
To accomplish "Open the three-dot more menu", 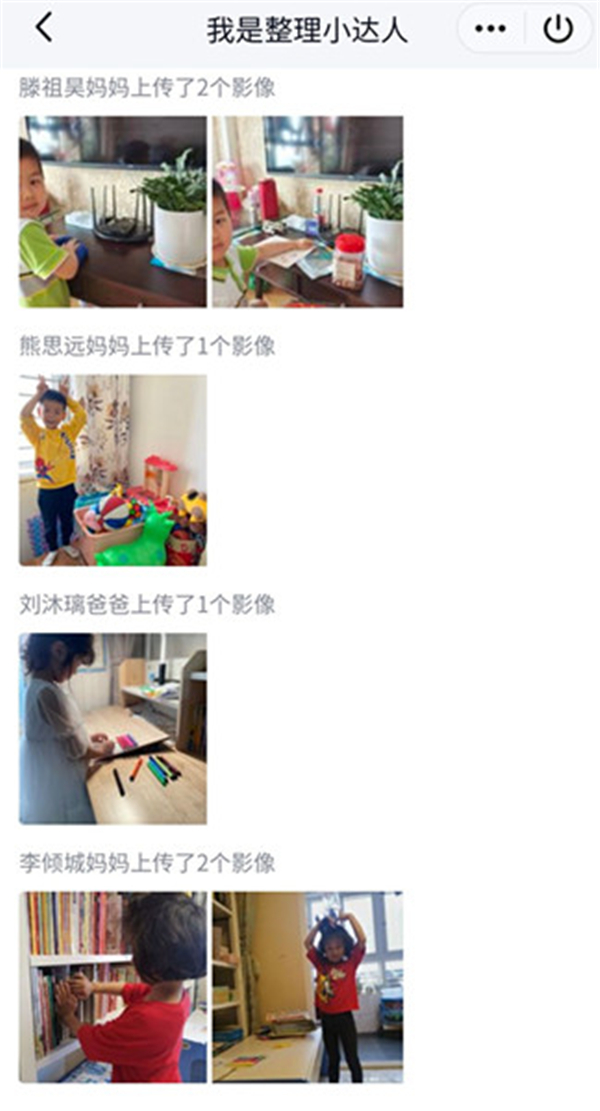I will pyautogui.click(x=490, y=29).
